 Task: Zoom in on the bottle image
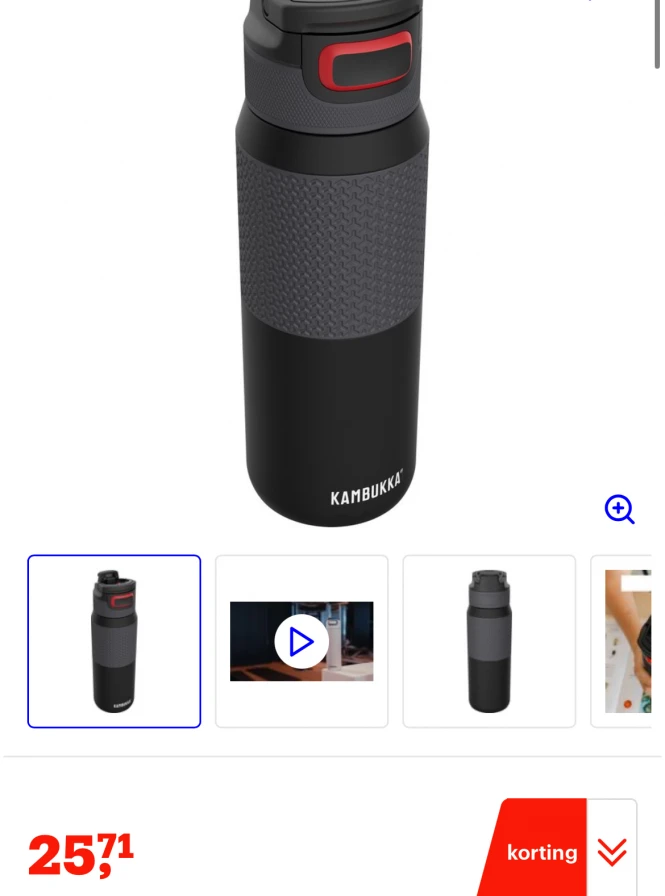point(619,509)
